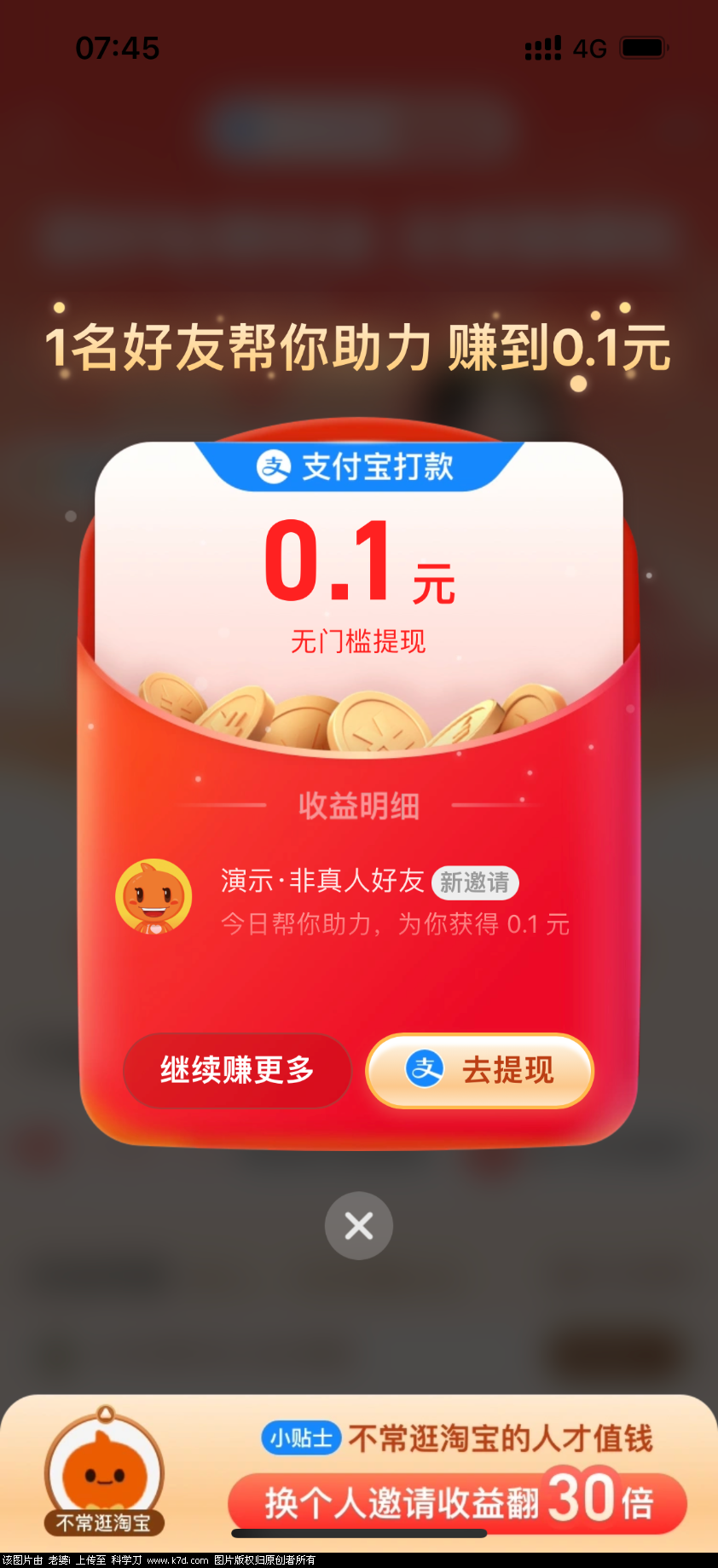The image size is (718, 1568).
Task: Dismiss the popup via the X button
Action: [358, 1225]
